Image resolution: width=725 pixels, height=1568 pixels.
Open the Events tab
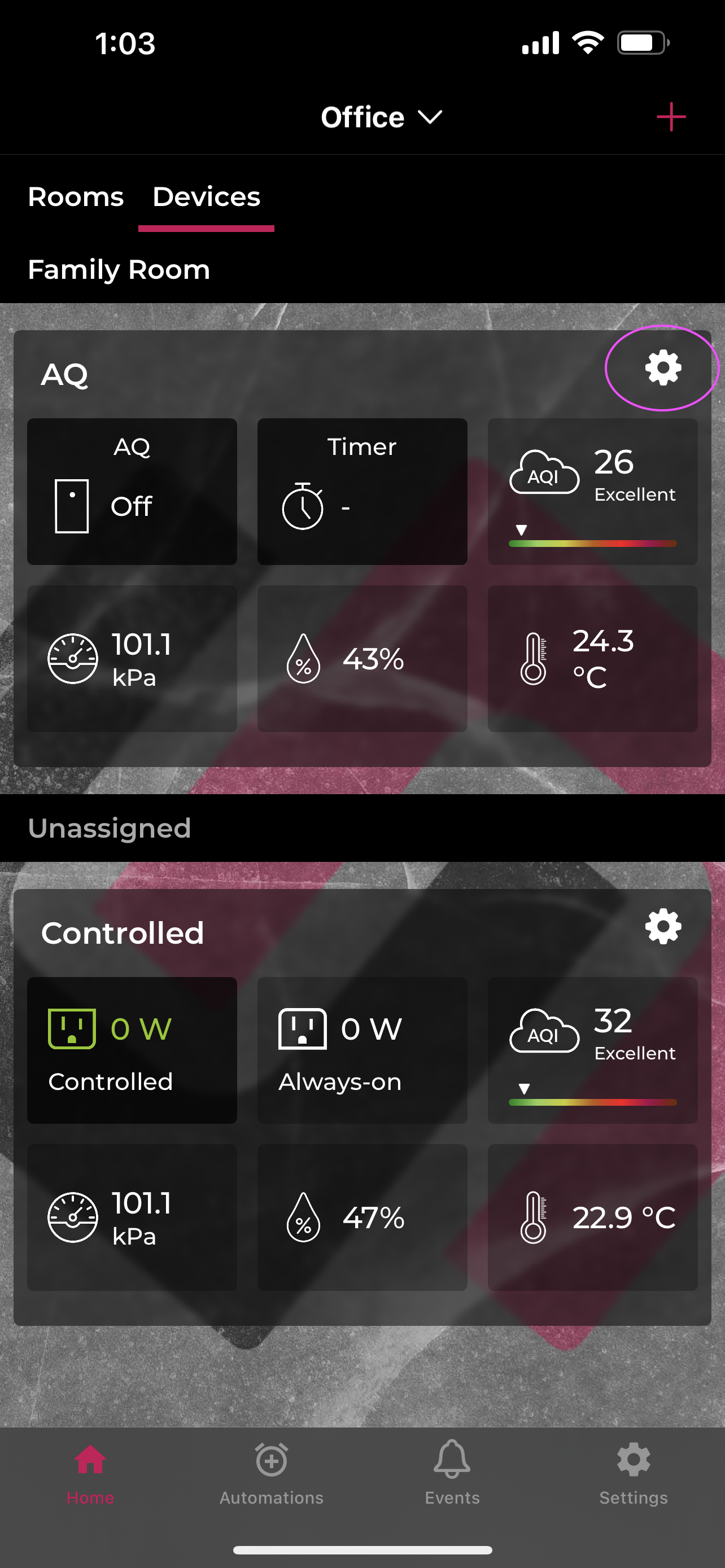[452, 1472]
